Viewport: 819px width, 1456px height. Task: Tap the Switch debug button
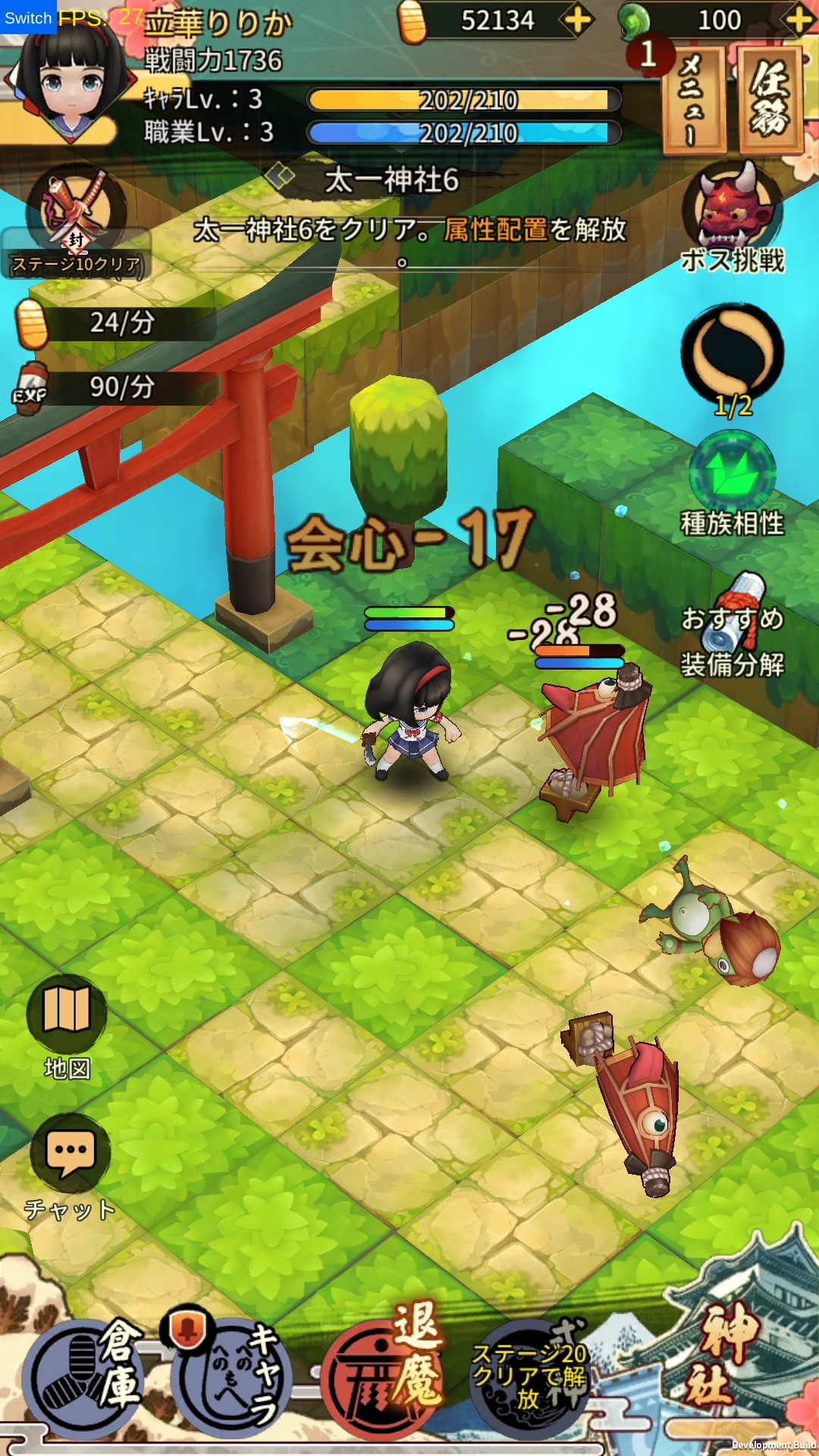[28, 17]
